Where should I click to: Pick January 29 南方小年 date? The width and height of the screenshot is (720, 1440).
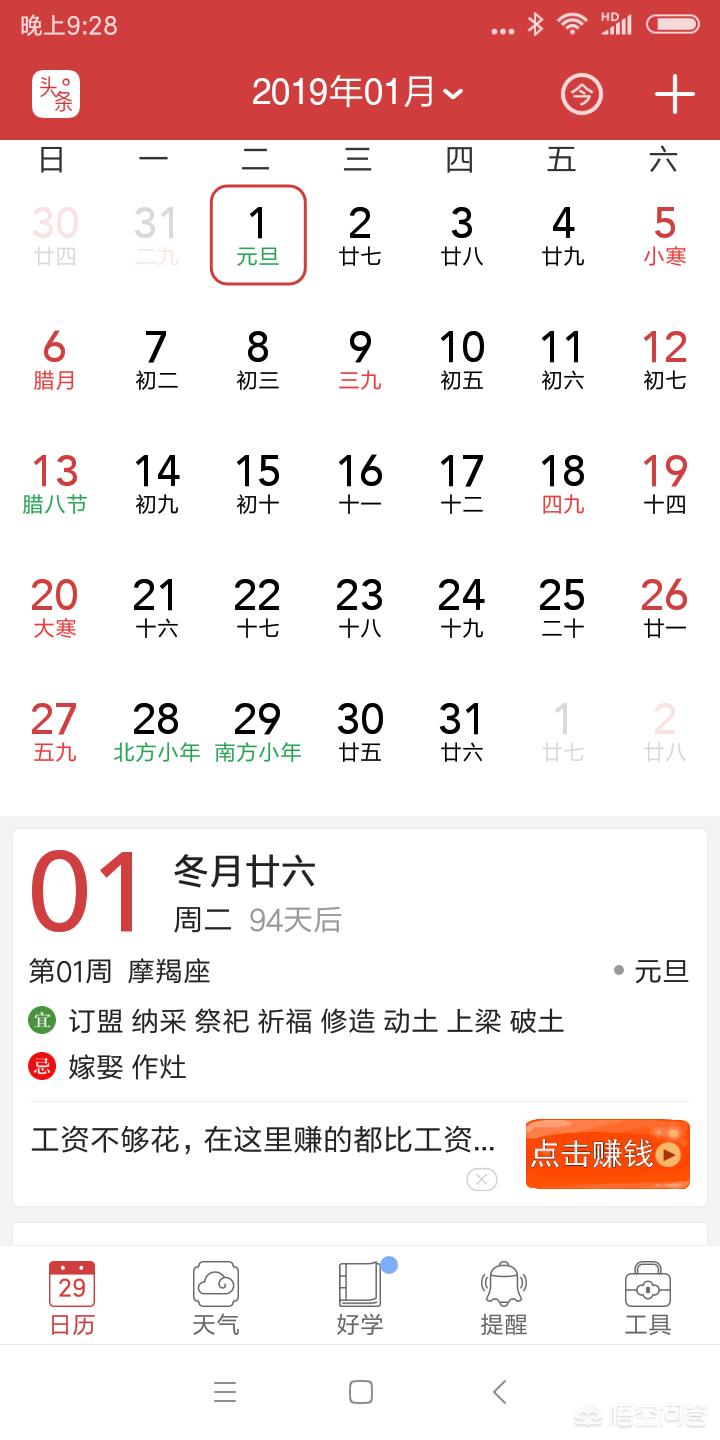[x=257, y=731]
